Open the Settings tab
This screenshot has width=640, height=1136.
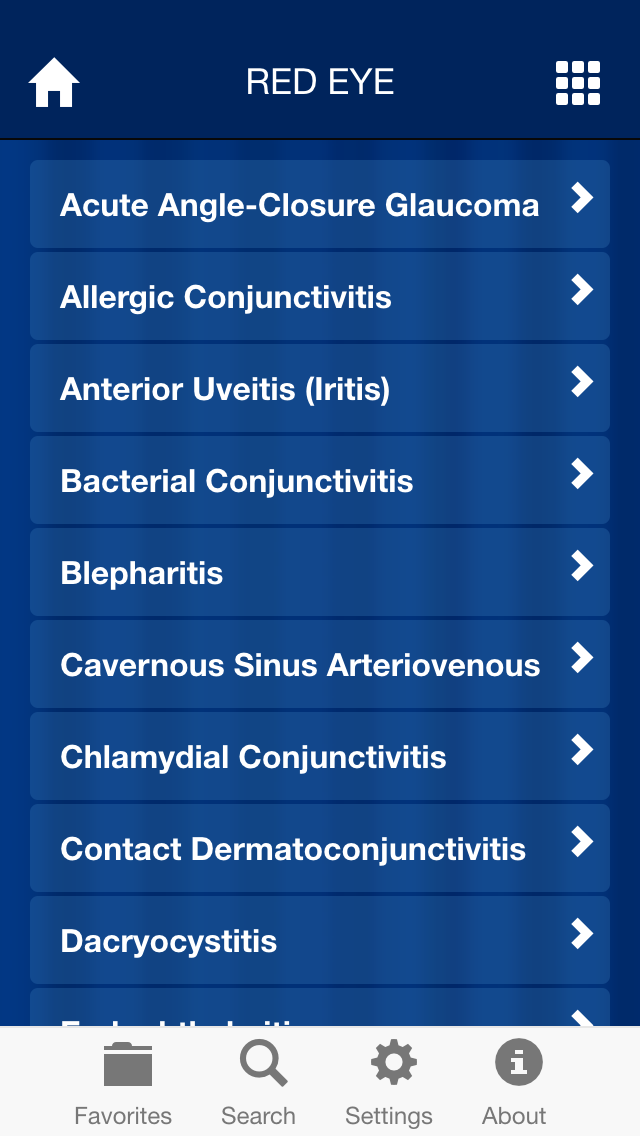389,1083
